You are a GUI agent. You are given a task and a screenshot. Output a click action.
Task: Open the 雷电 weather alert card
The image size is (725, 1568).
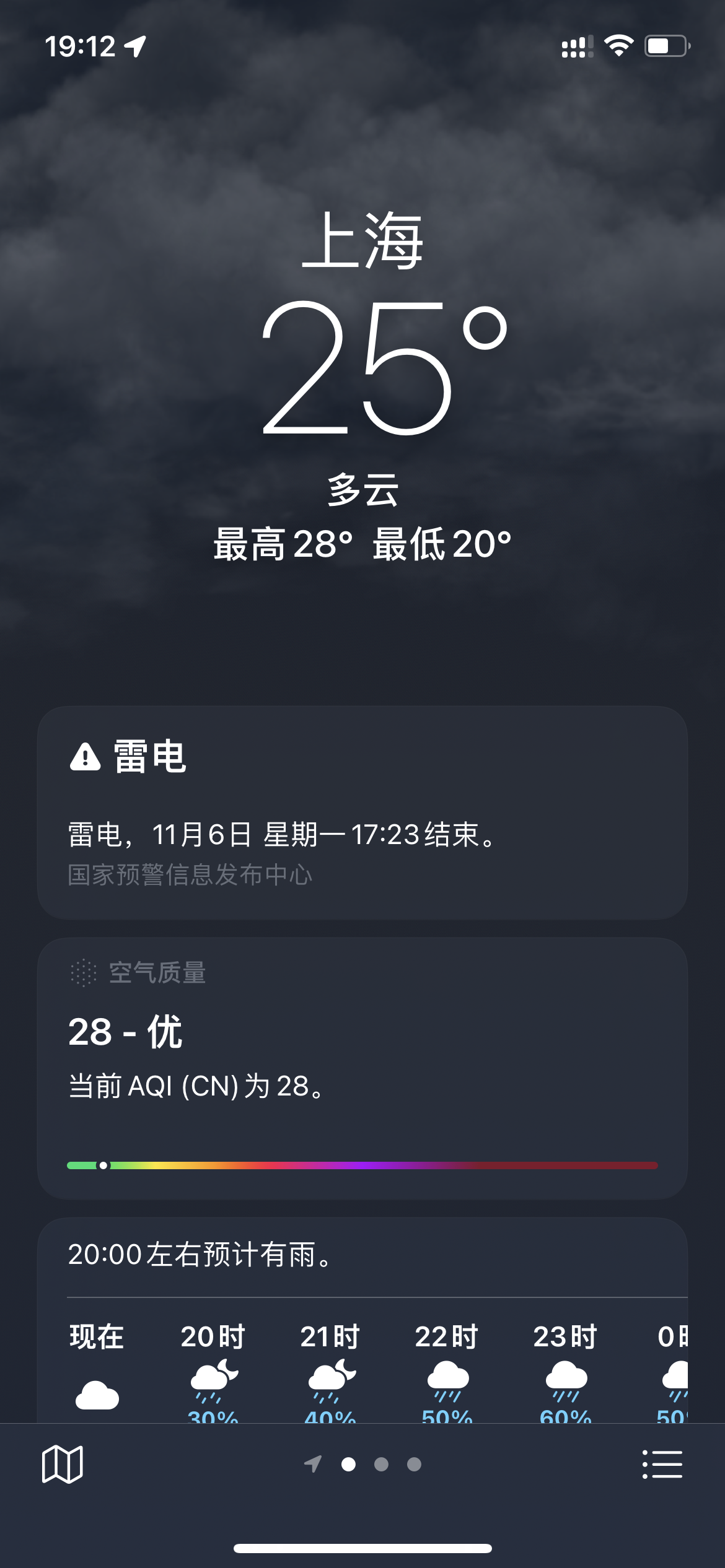tap(362, 812)
